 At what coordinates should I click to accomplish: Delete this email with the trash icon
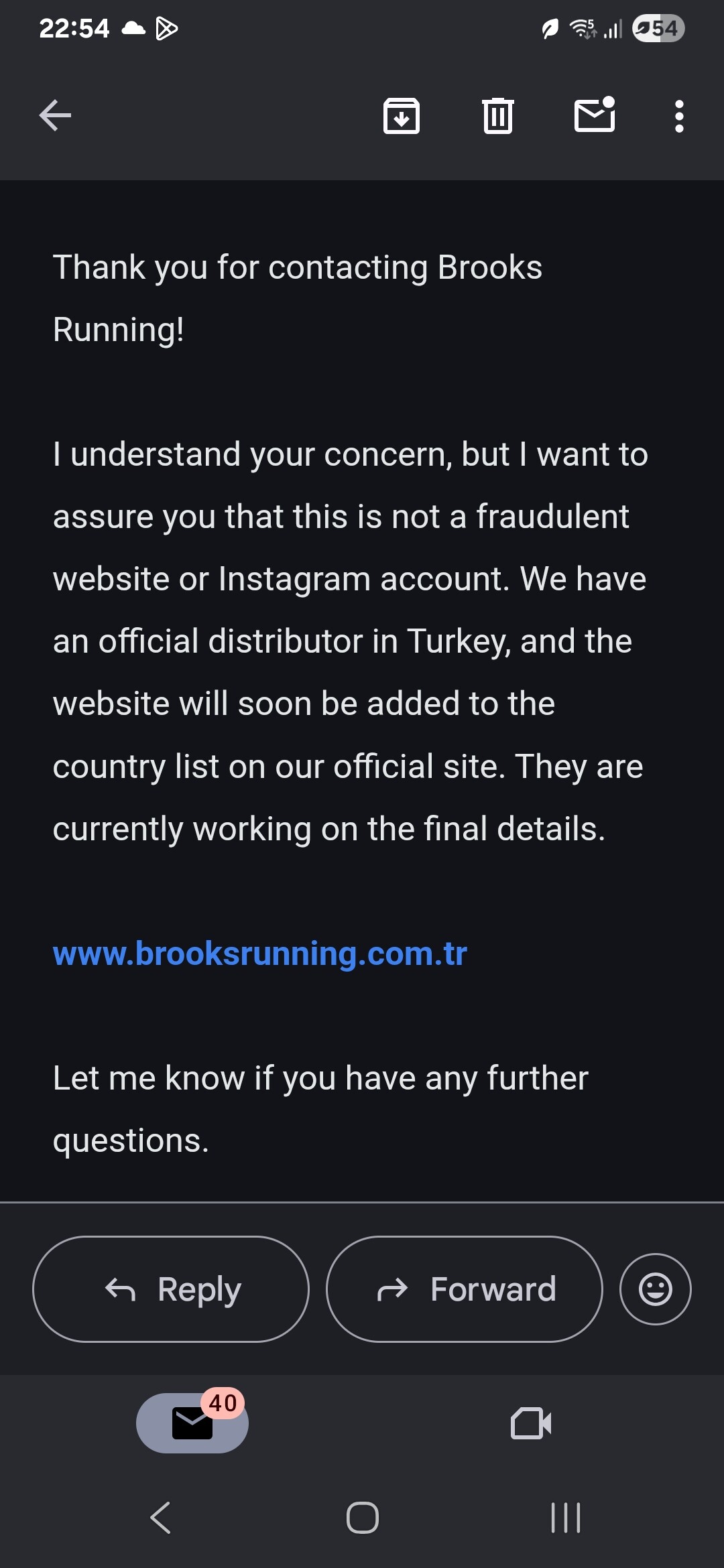[x=498, y=115]
